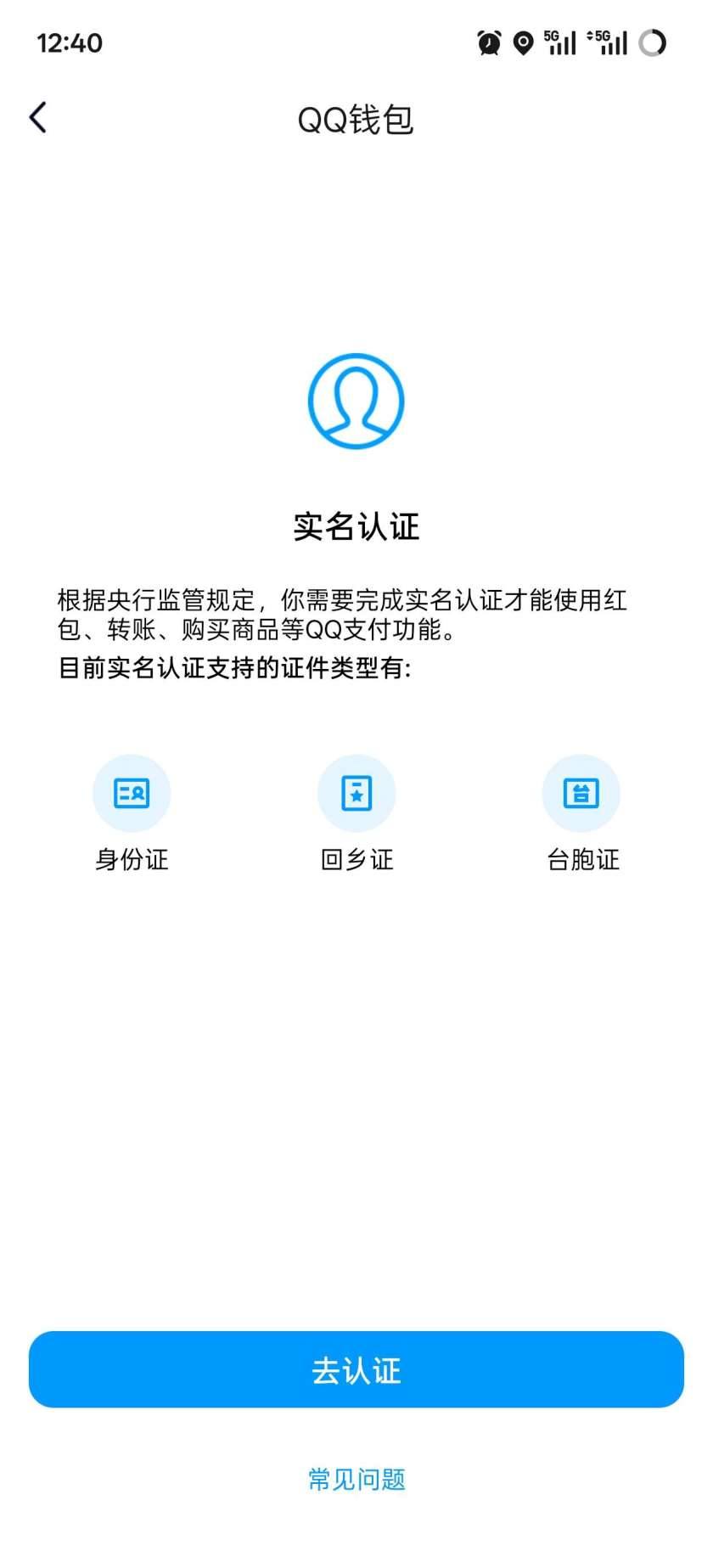Tap the QQ钱包 title at top

point(356,119)
